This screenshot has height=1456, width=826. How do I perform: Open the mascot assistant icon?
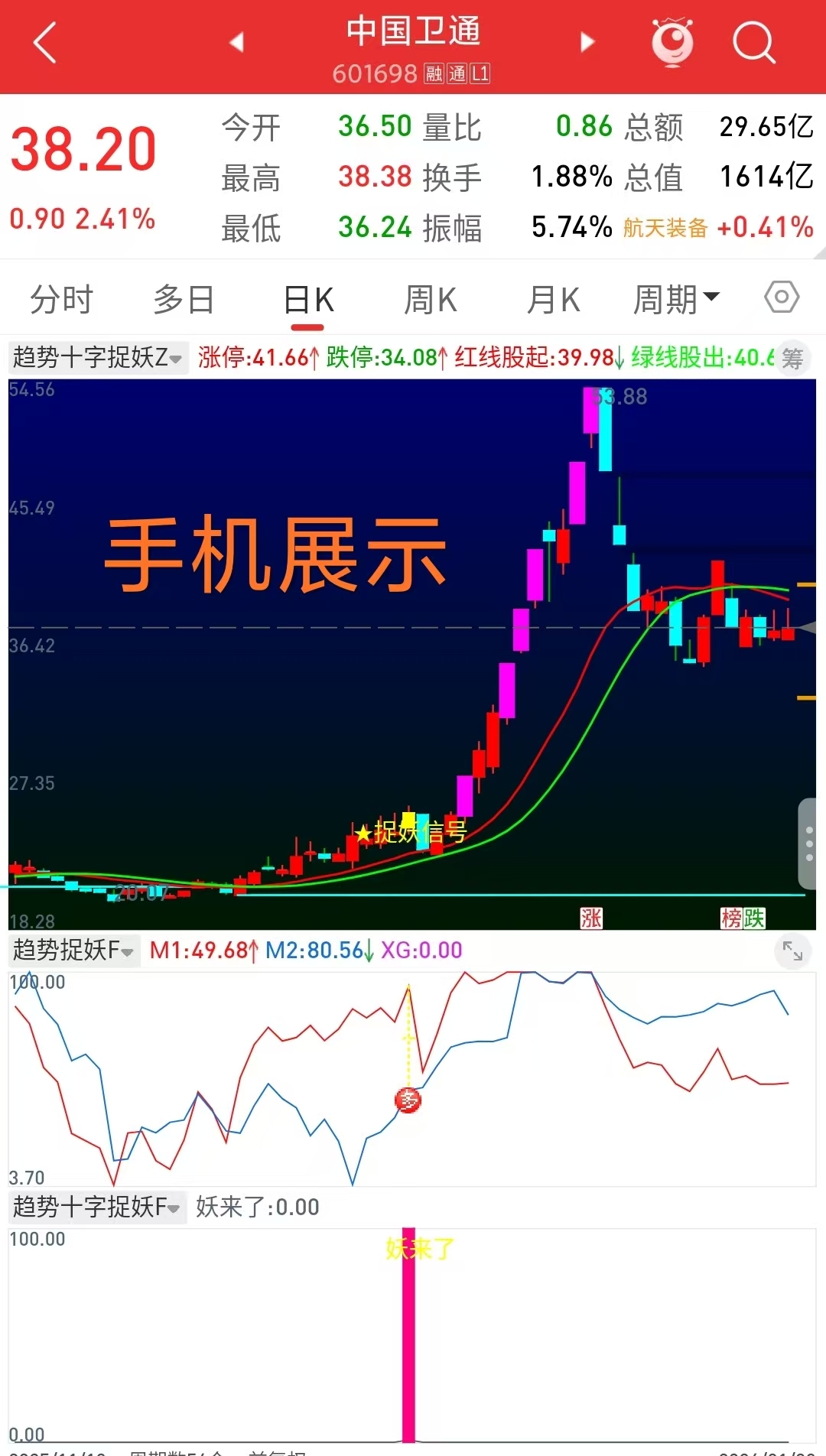672,42
